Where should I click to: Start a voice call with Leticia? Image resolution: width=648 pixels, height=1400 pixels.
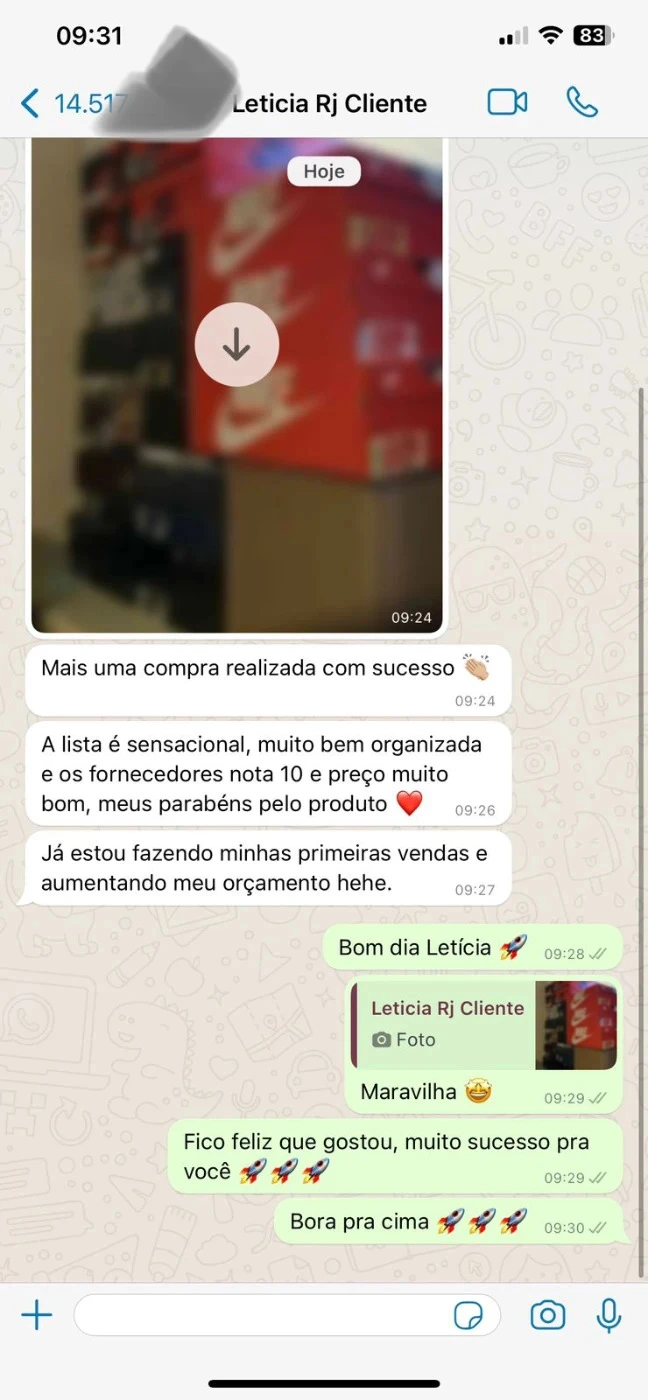pyautogui.click(x=582, y=102)
